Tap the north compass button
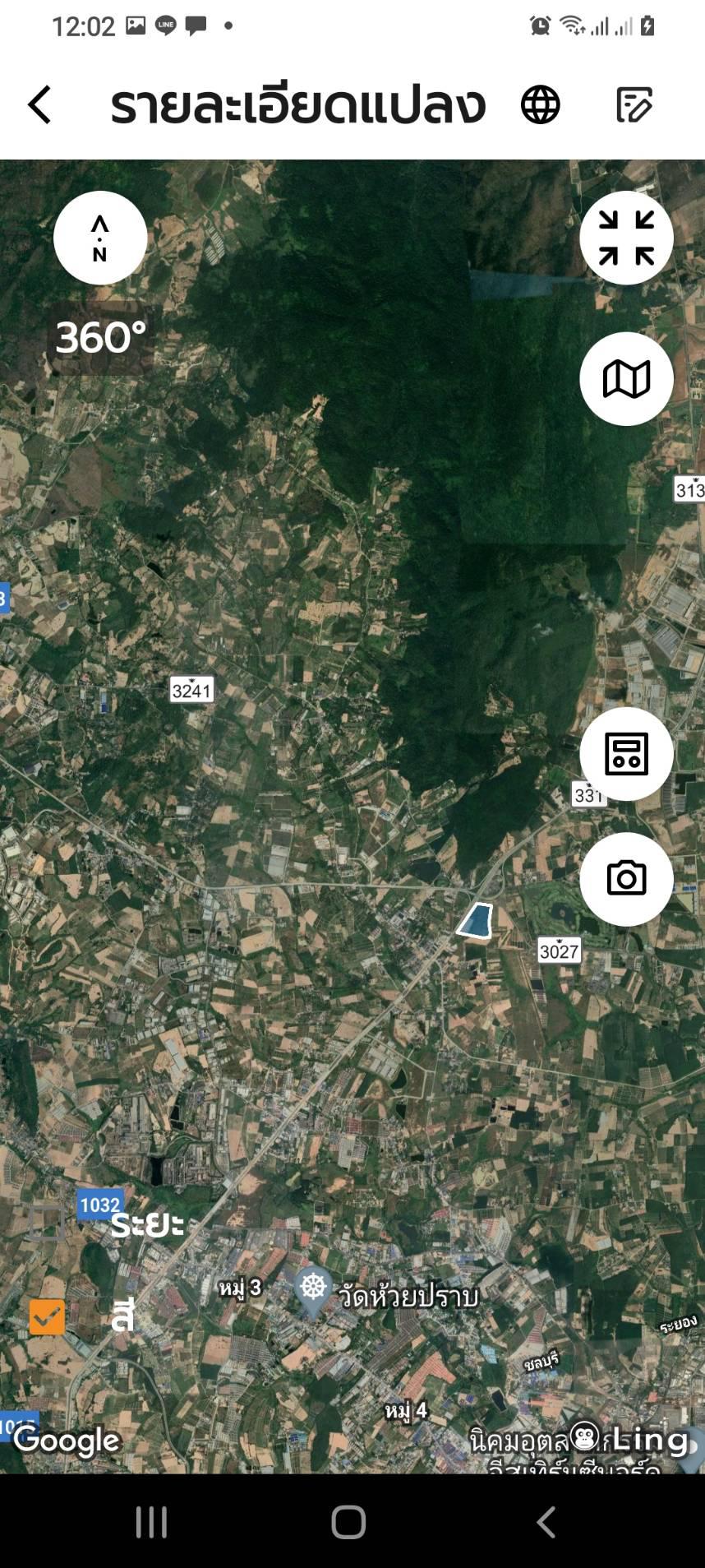 (x=100, y=238)
